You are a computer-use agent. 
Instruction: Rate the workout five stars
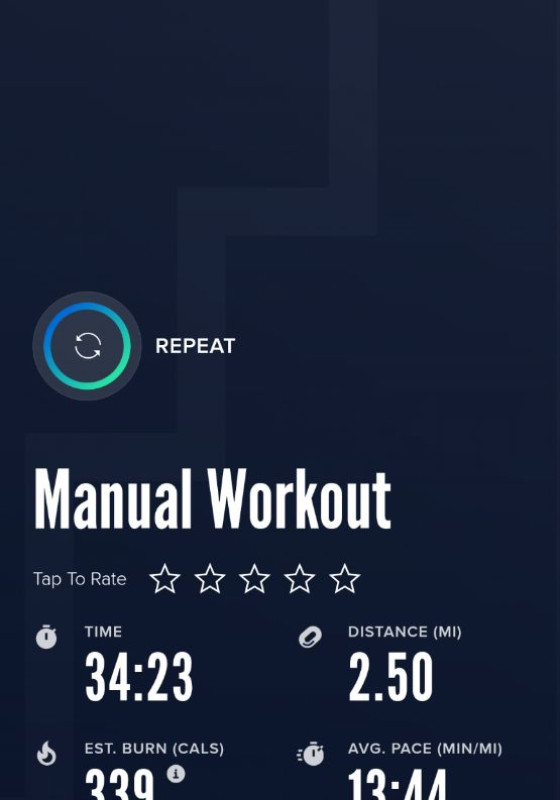pyautogui.click(x=345, y=579)
